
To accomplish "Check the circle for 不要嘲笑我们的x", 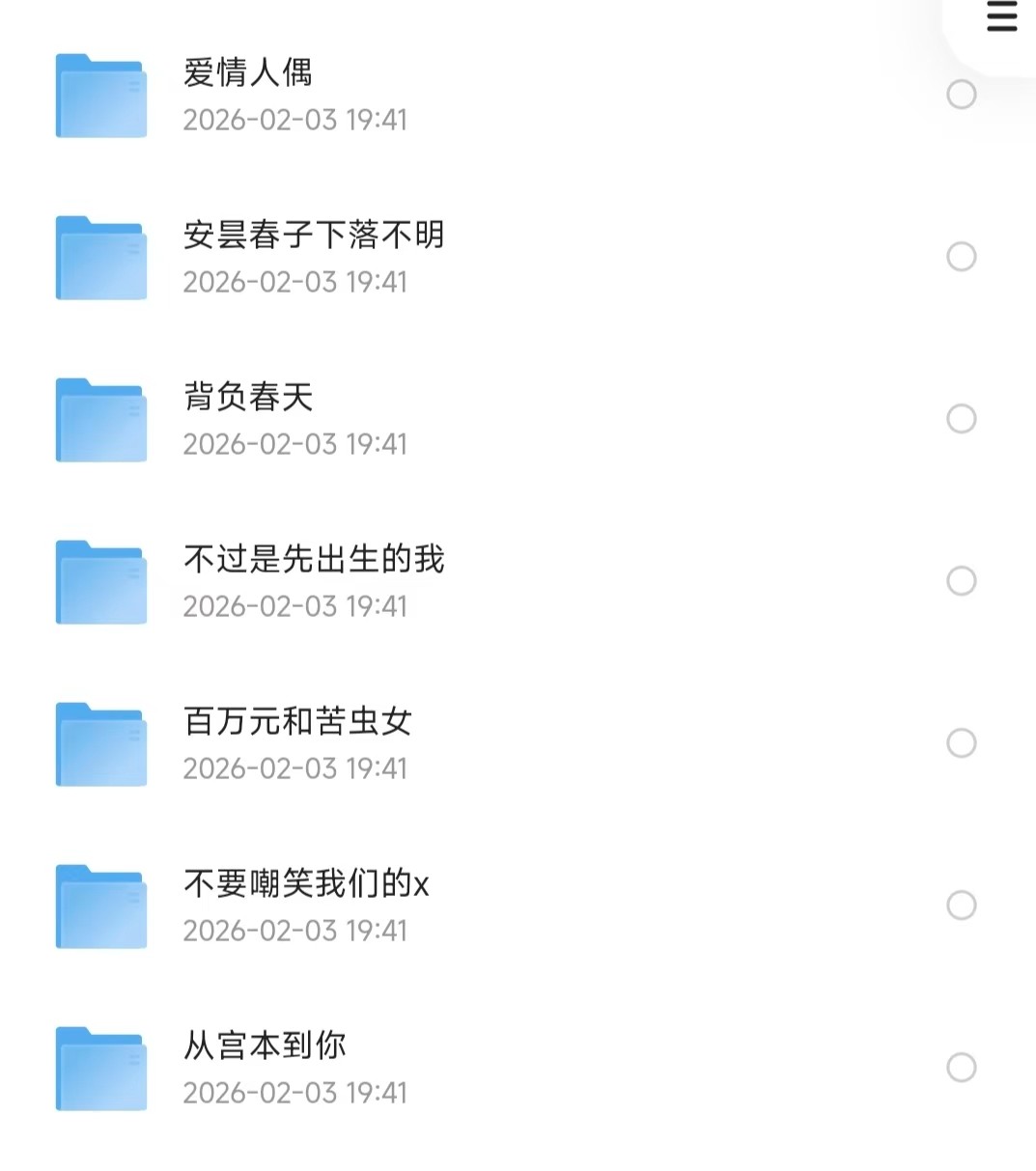I will (x=961, y=906).
